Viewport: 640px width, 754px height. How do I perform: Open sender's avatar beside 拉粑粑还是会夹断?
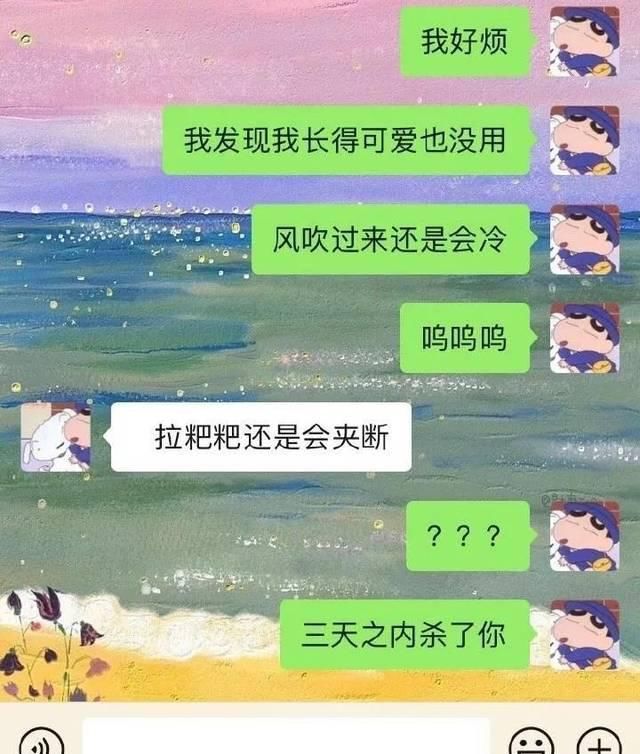click(x=55, y=437)
